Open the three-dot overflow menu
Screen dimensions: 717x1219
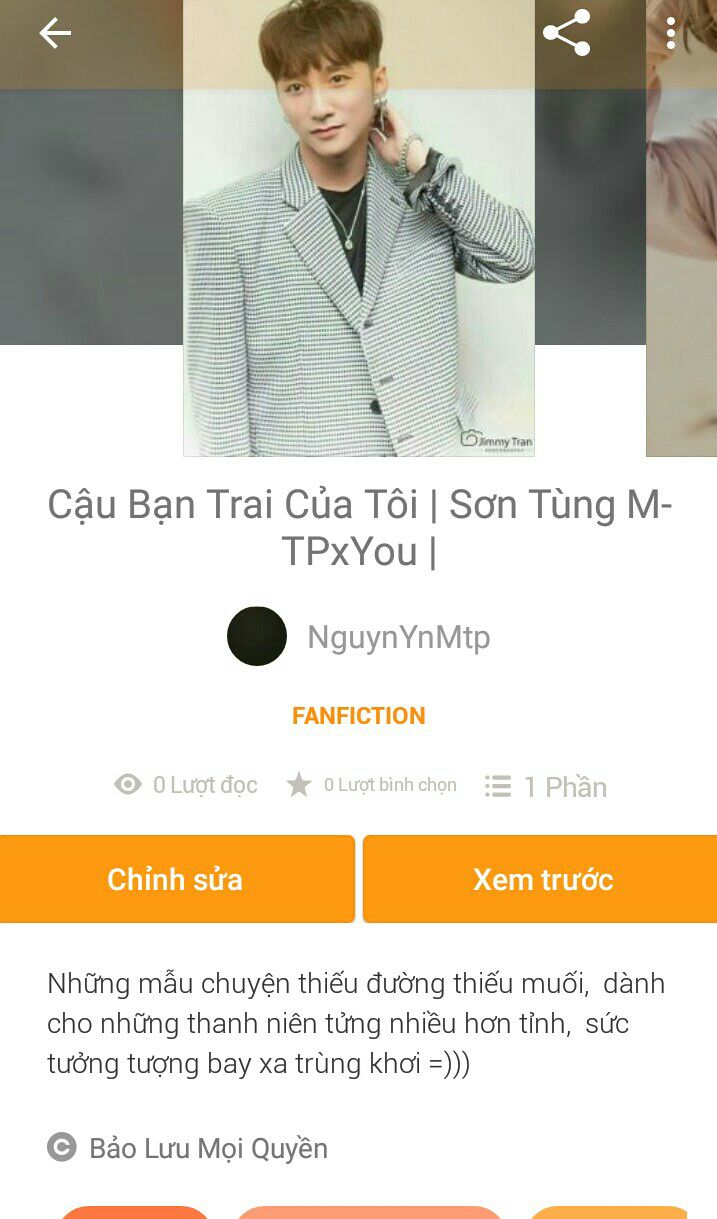pyautogui.click(x=670, y=34)
